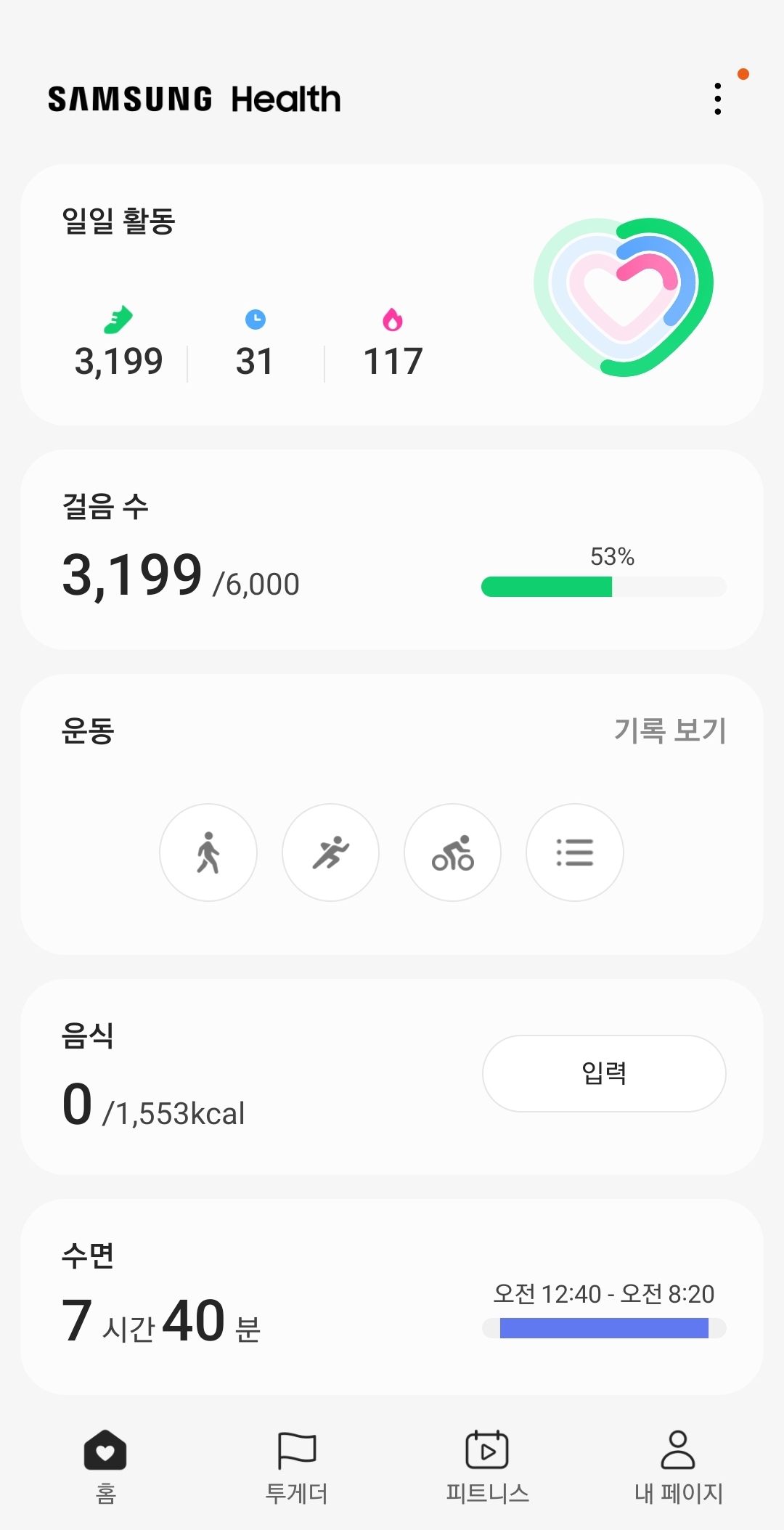Viewport: 784px width, 1530px height.
Task: Start a running workout
Action: (330, 853)
